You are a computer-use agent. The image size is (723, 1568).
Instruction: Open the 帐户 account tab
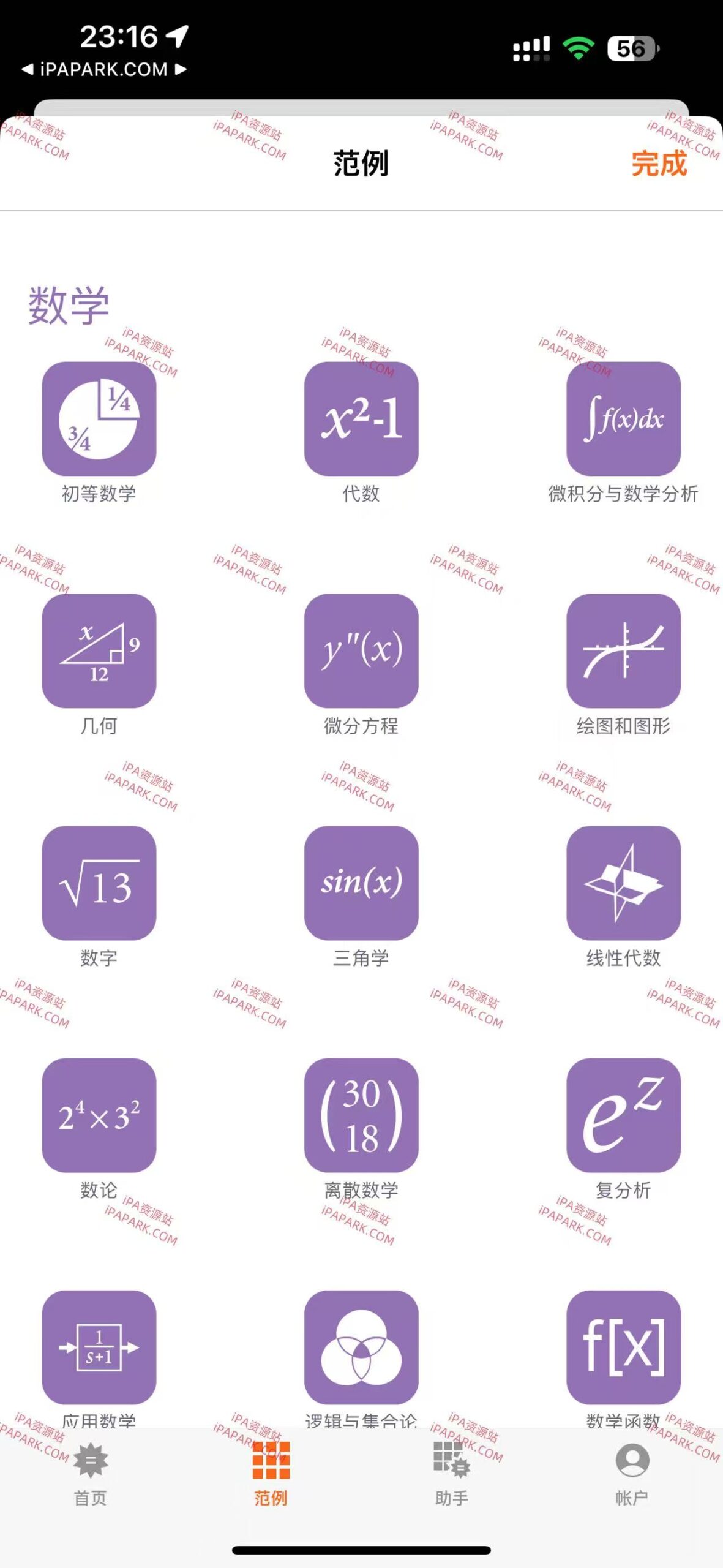[x=632, y=1482]
